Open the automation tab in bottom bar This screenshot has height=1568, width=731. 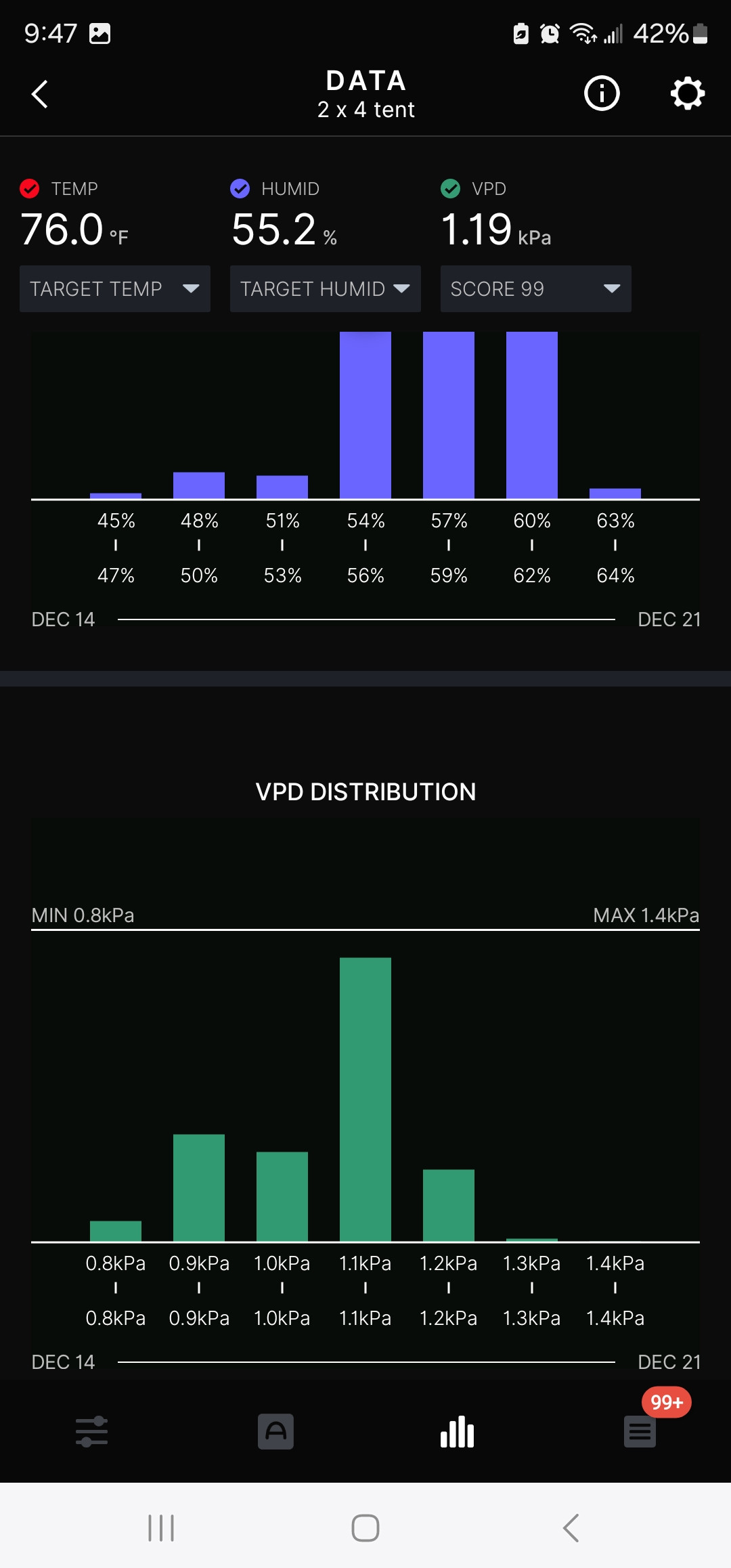click(275, 1431)
